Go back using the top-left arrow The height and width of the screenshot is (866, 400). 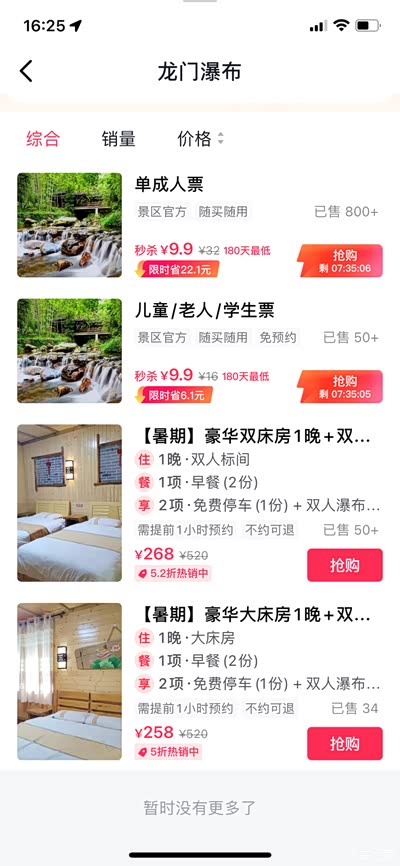(x=26, y=71)
